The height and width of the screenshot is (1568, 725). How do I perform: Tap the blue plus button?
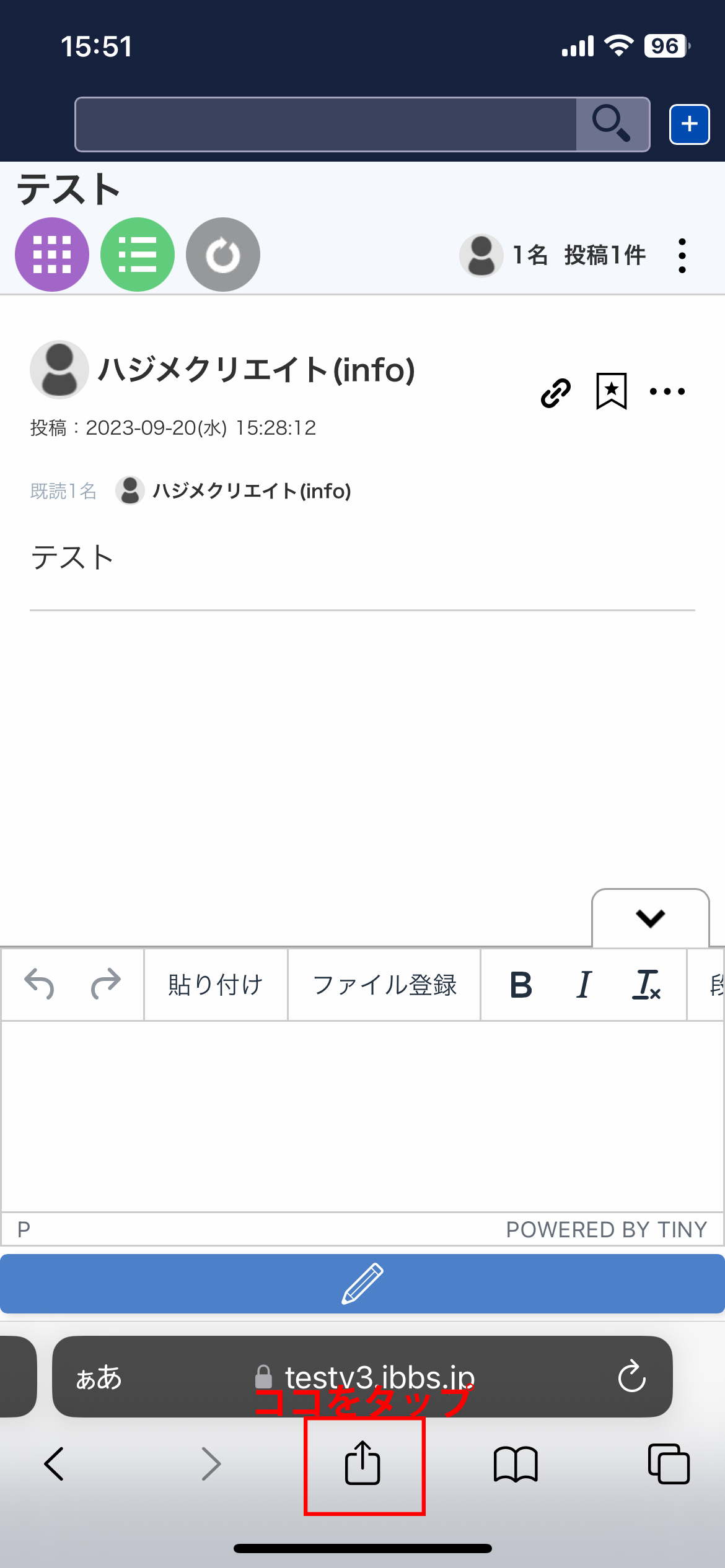pos(689,124)
